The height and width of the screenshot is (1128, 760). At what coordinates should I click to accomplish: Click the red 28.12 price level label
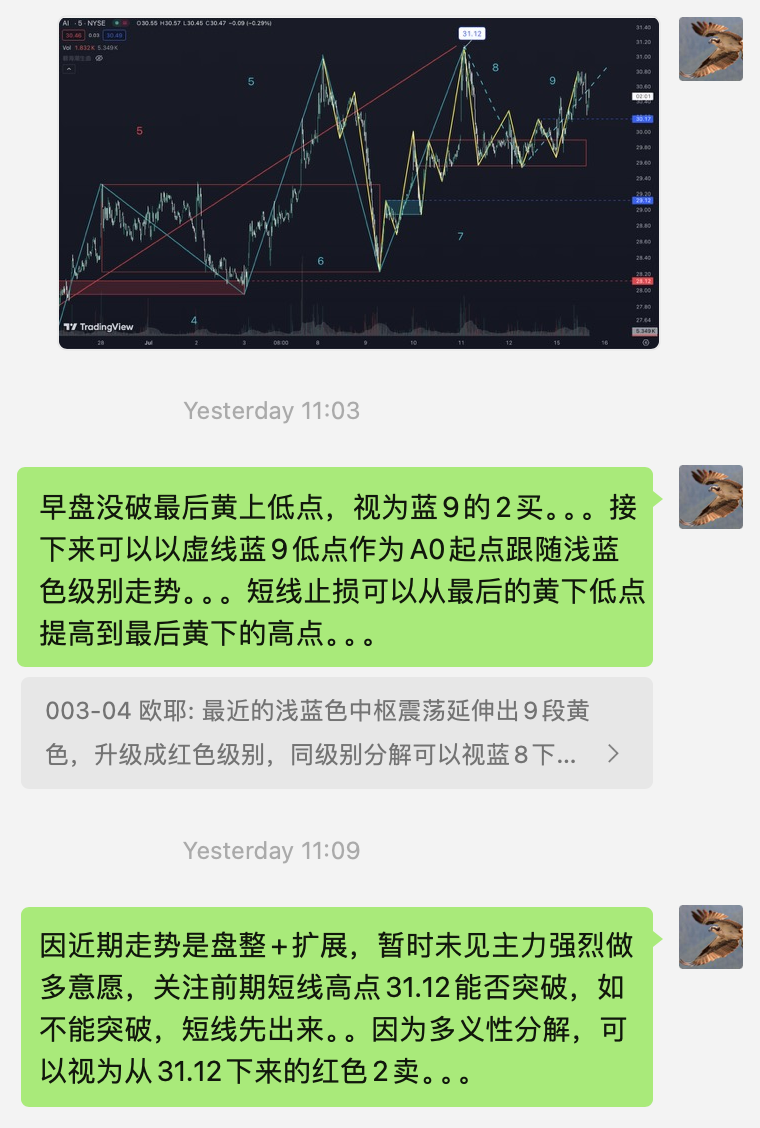642,282
